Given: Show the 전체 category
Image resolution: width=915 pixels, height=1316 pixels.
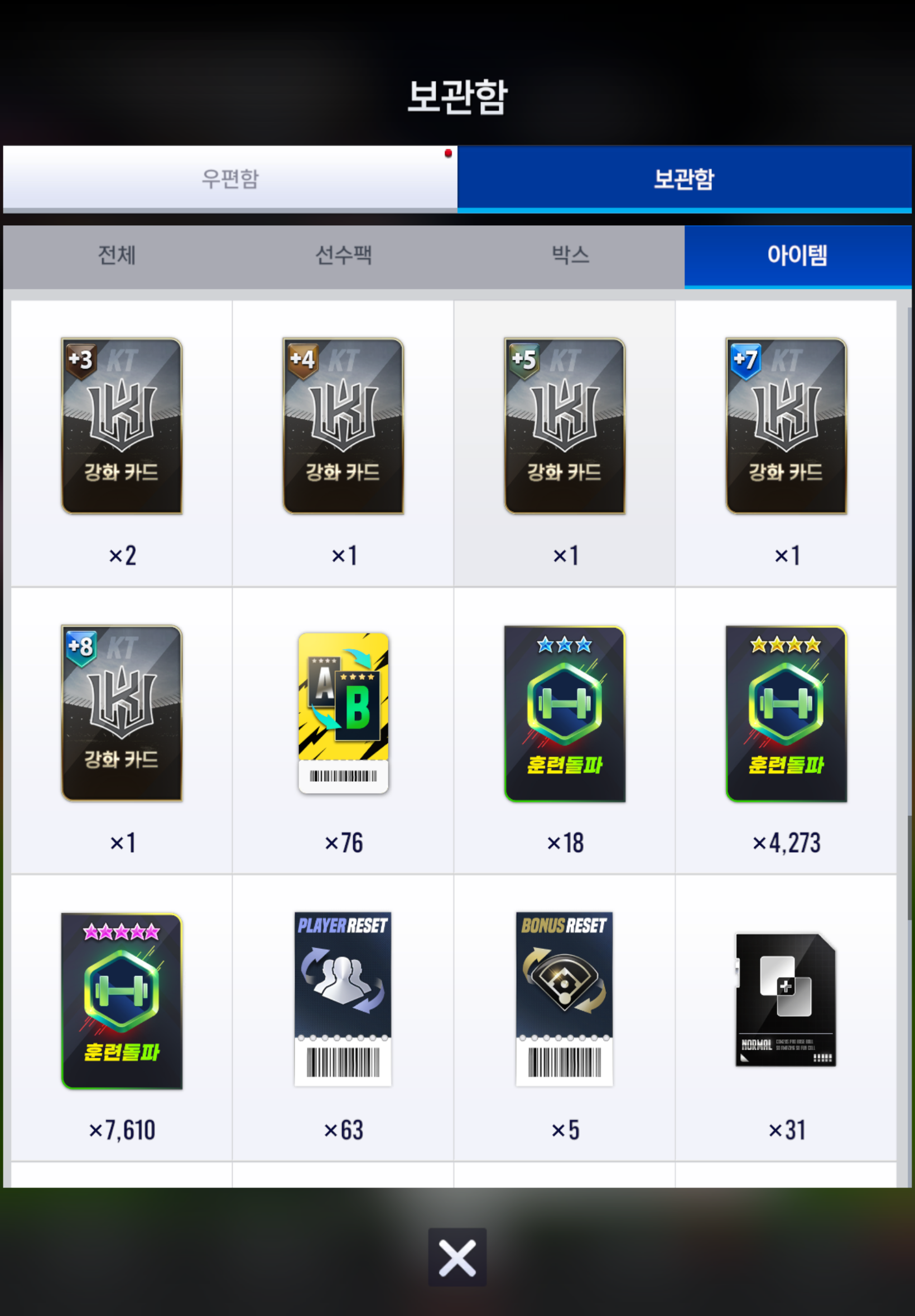Looking at the screenshot, I should click(117, 255).
